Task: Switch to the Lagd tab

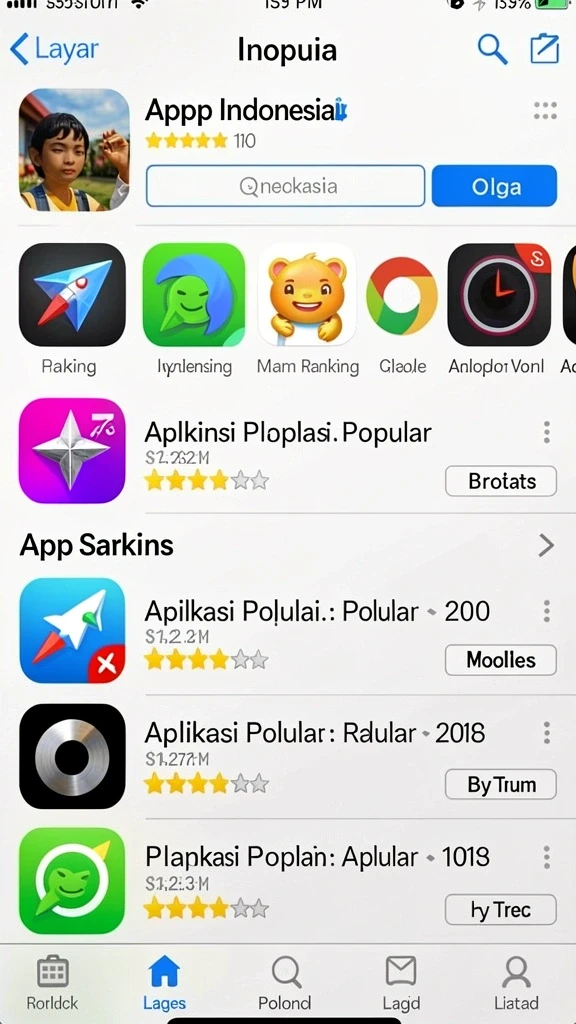Action: (x=400, y=984)
